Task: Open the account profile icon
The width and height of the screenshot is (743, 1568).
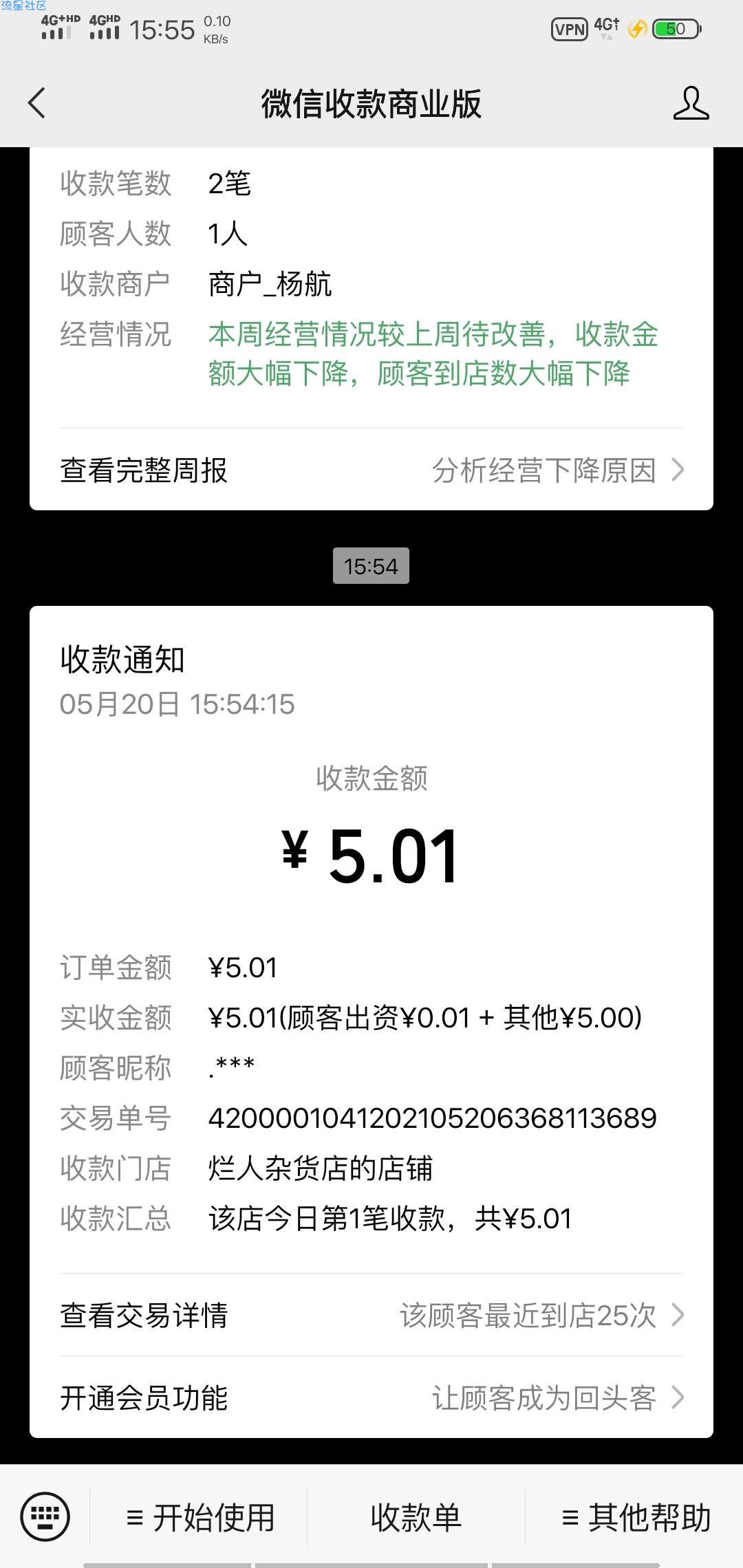Action: tap(691, 103)
